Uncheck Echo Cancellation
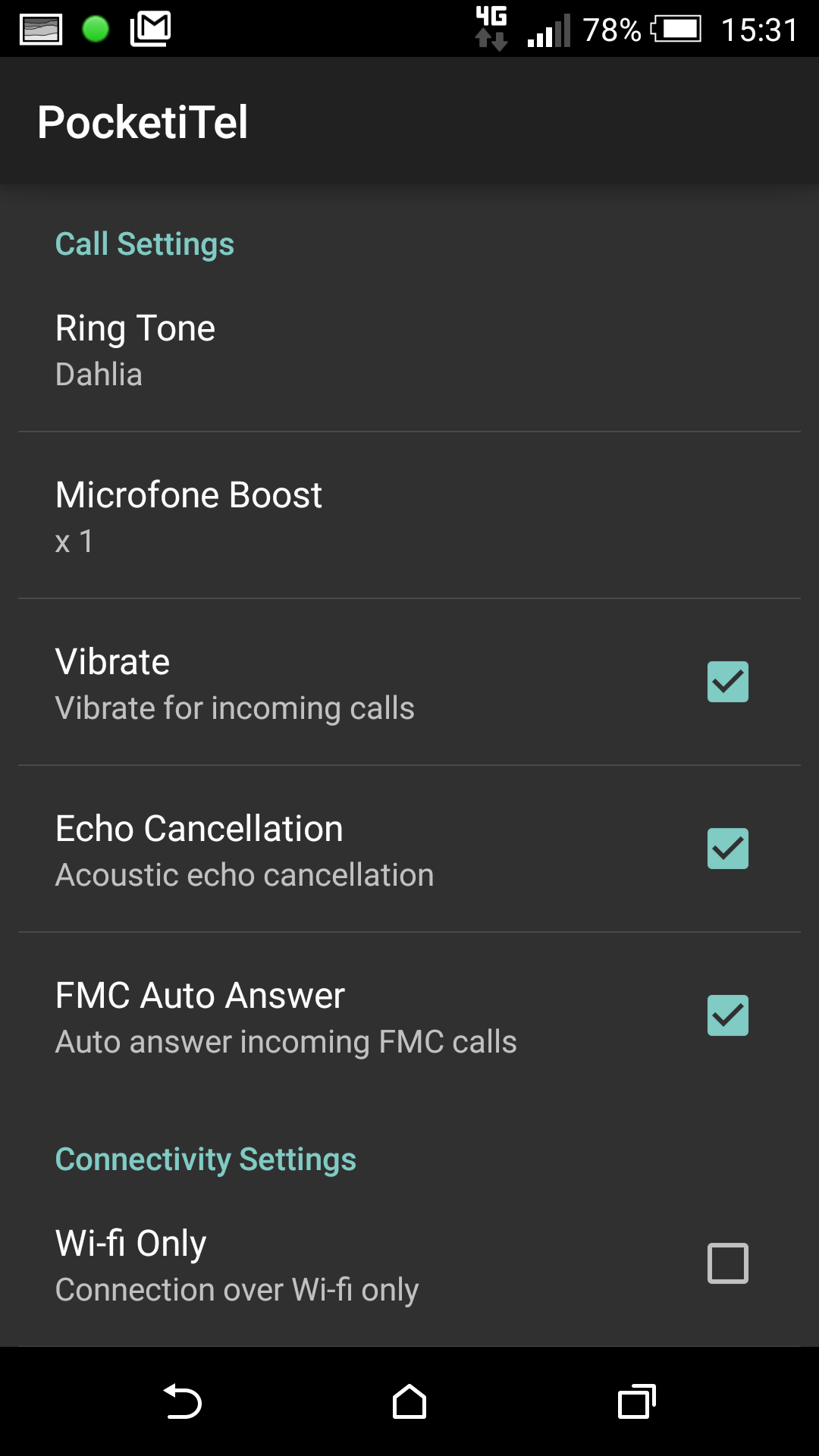This screenshot has width=819, height=1456. tap(727, 849)
